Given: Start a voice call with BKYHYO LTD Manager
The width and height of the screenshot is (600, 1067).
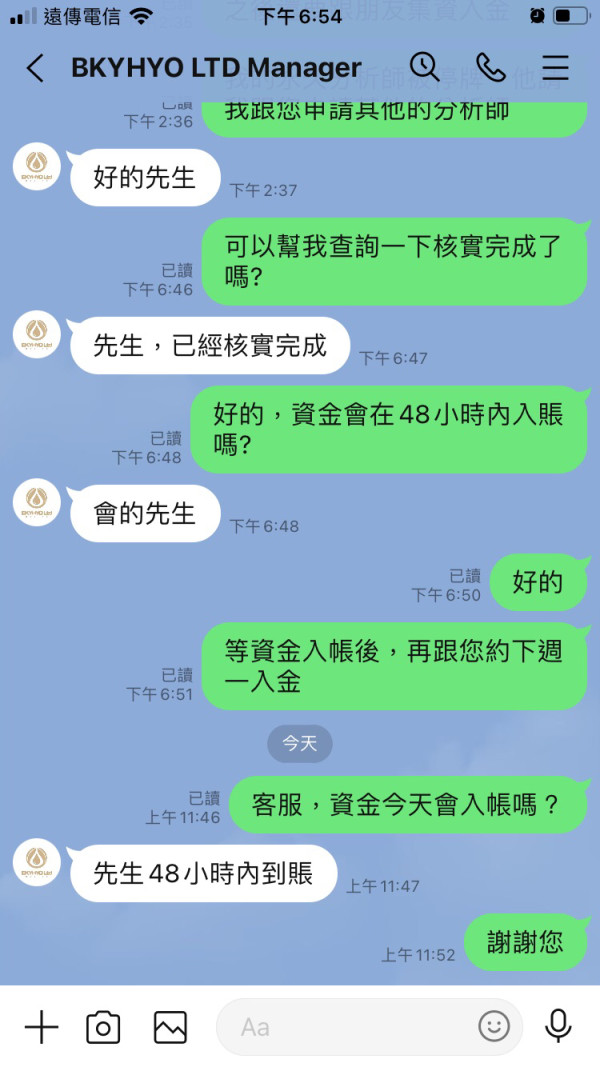Looking at the screenshot, I should (490, 67).
